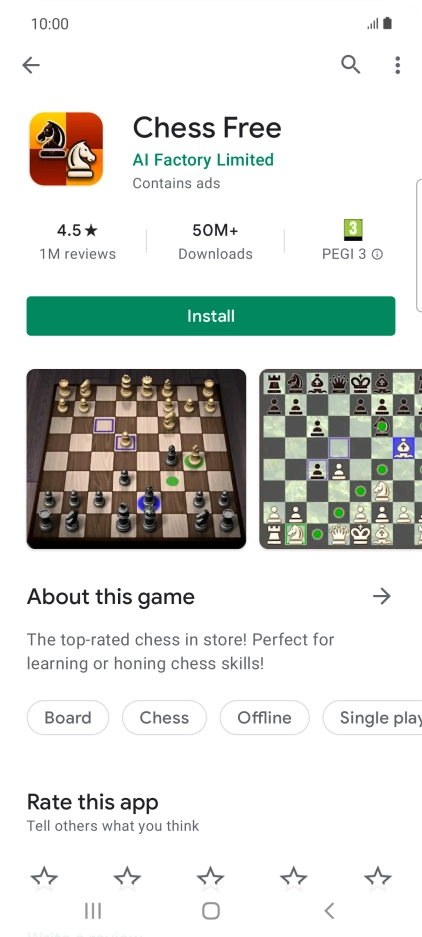Rate the app three stars
Image resolution: width=422 pixels, height=937 pixels.
(210, 878)
